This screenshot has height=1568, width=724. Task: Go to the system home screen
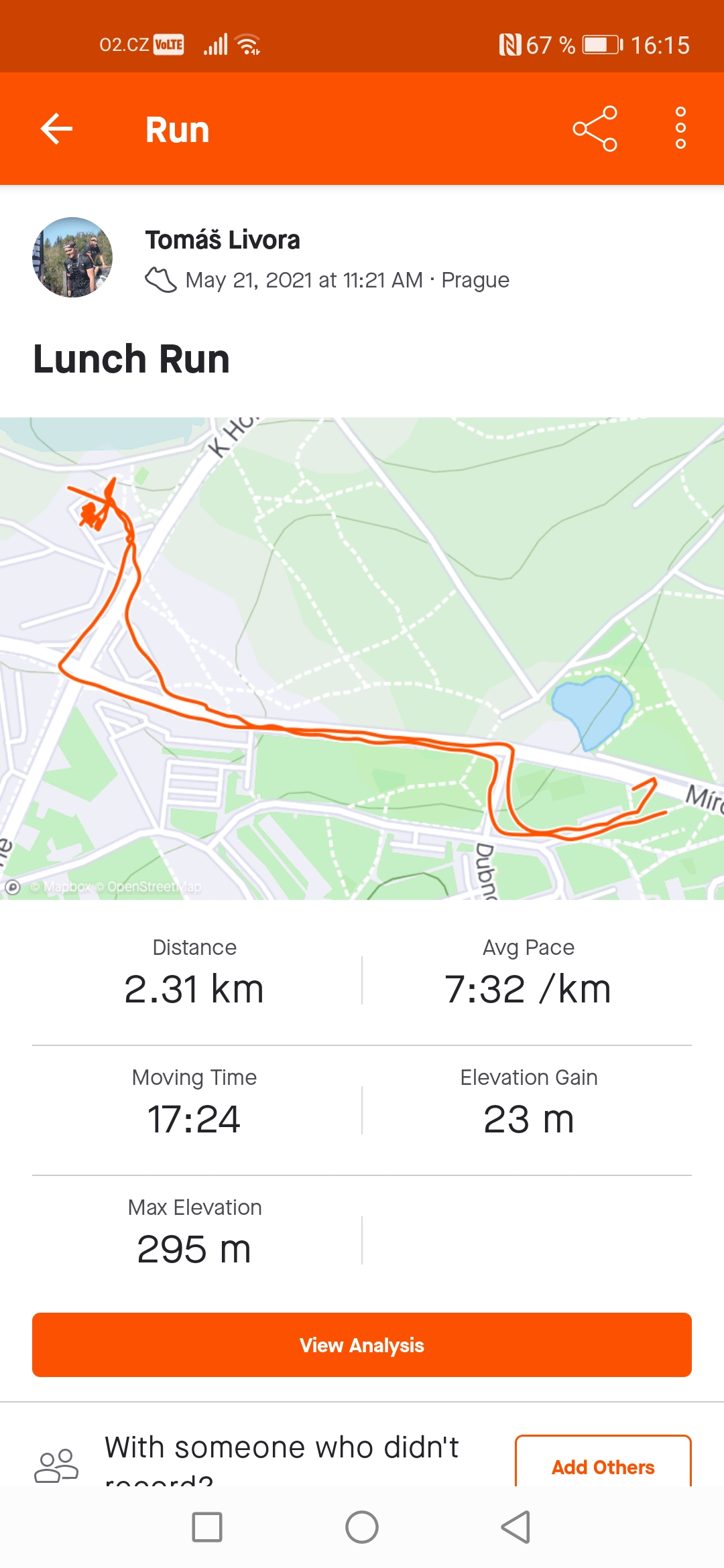click(362, 1527)
